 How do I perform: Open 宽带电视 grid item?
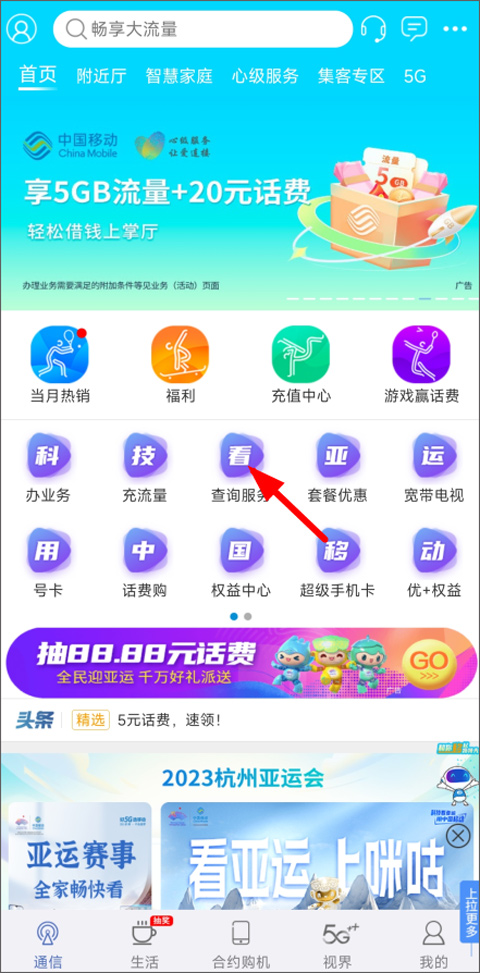click(434, 469)
